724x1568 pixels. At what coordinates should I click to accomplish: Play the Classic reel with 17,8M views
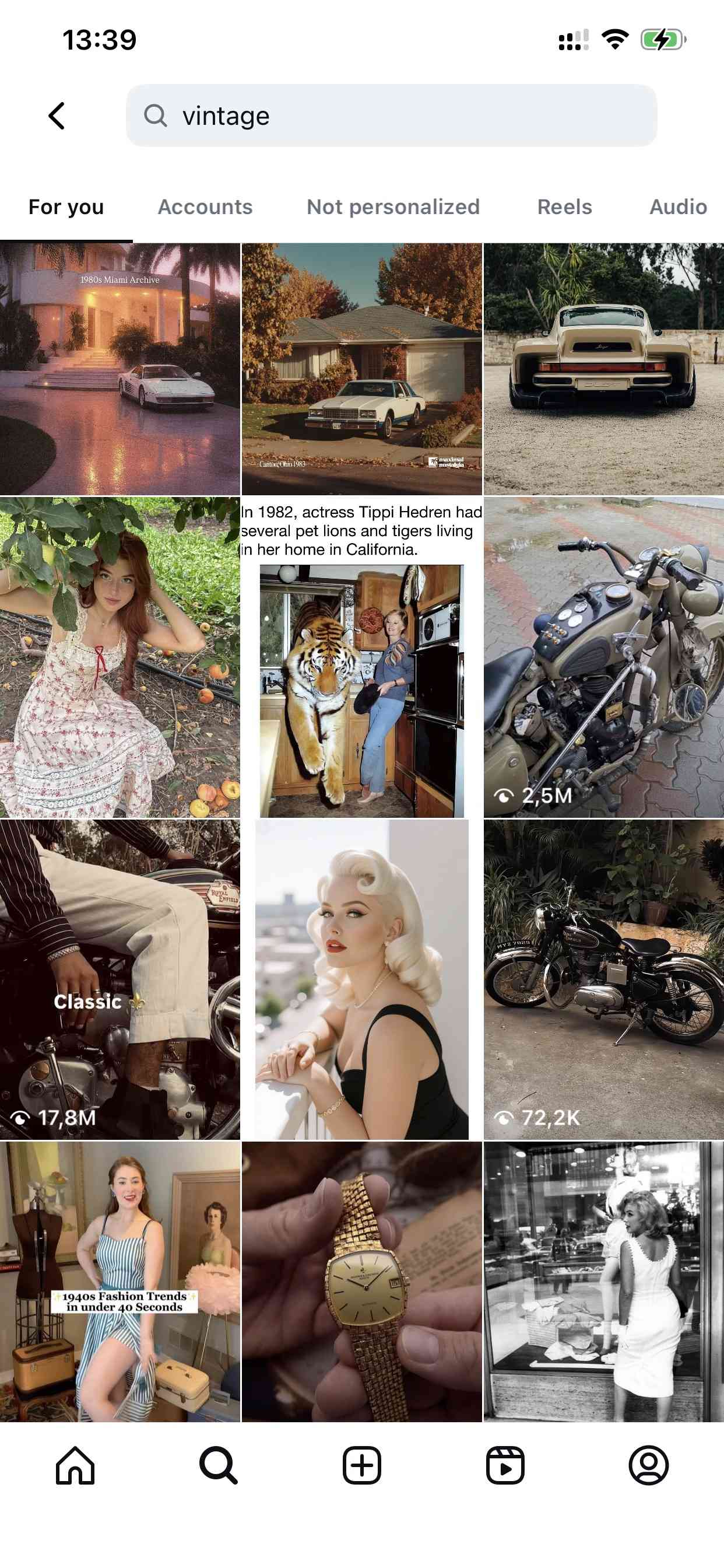120,979
